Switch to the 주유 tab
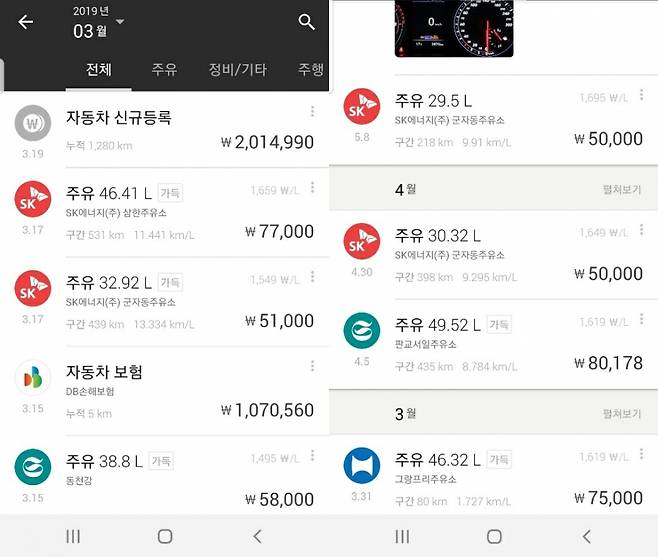658x557 pixels. click(x=164, y=70)
